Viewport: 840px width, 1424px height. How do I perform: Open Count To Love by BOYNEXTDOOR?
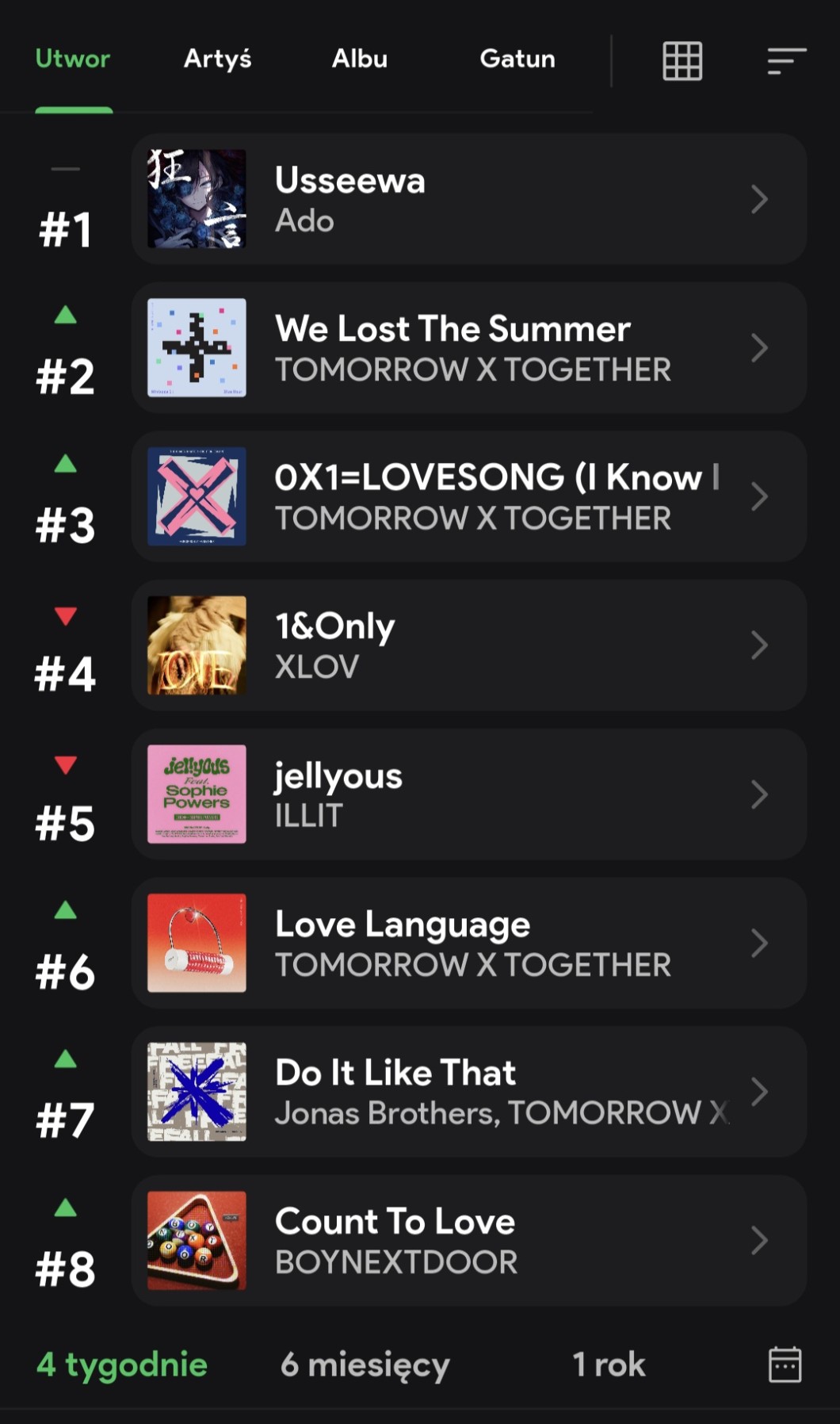tap(469, 1241)
